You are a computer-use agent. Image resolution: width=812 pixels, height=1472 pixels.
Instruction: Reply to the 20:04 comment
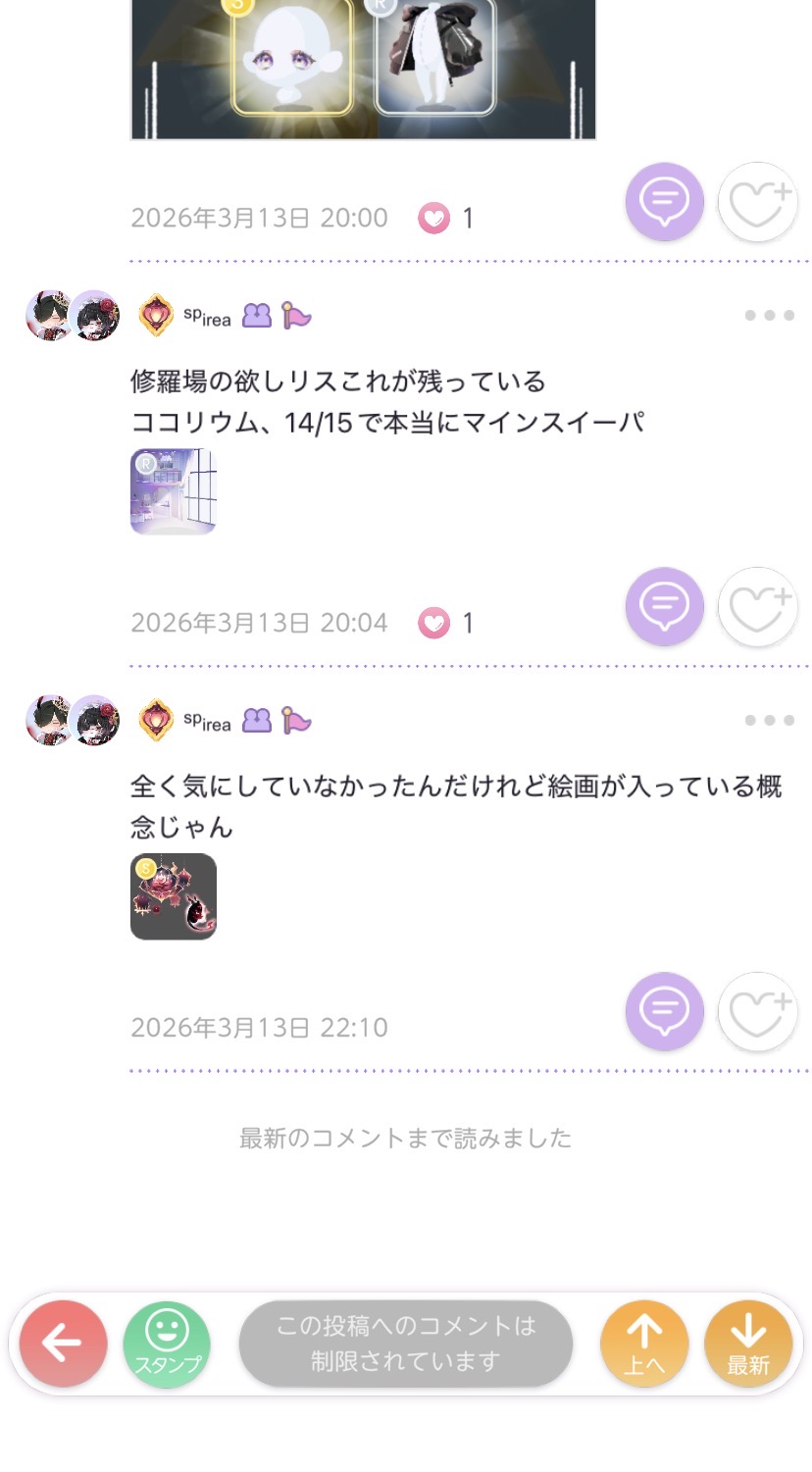point(664,606)
